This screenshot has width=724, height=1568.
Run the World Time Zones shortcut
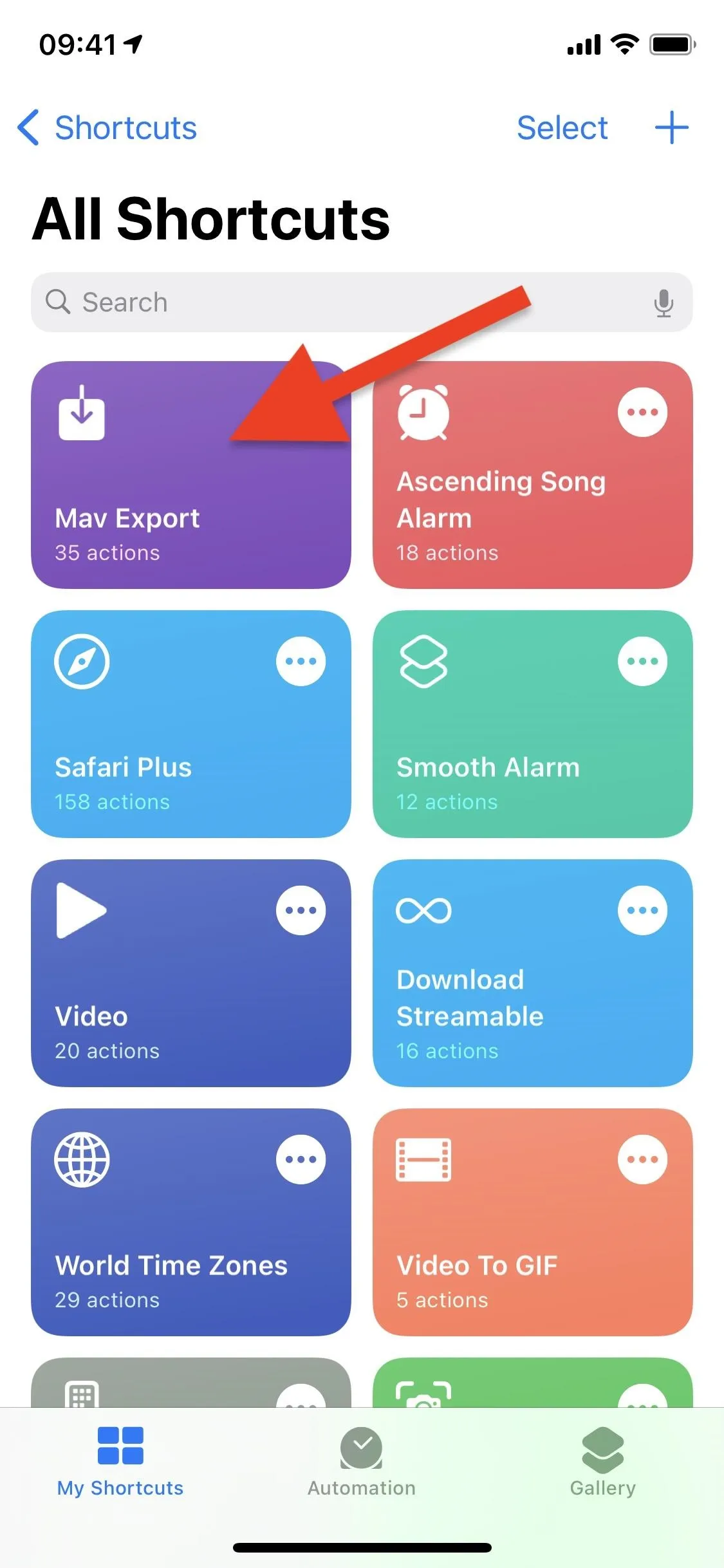pyautogui.click(x=191, y=1222)
